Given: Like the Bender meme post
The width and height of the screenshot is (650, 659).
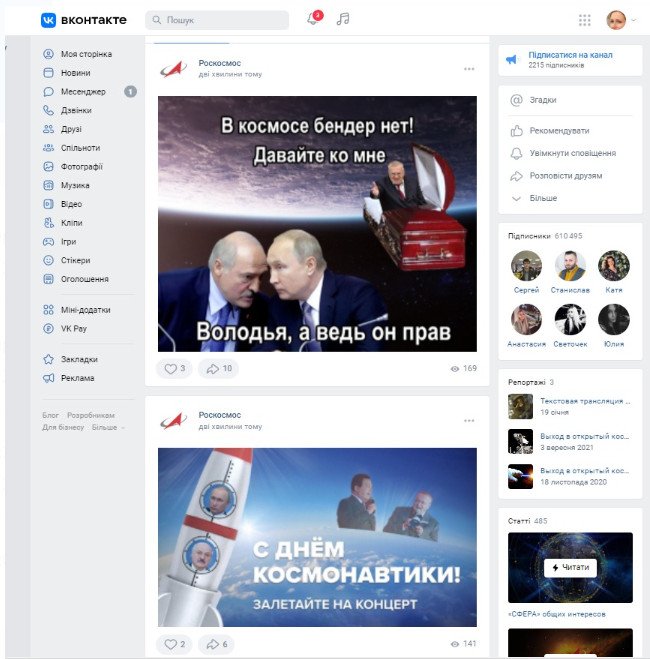Looking at the screenshot, I should point(174,369).
